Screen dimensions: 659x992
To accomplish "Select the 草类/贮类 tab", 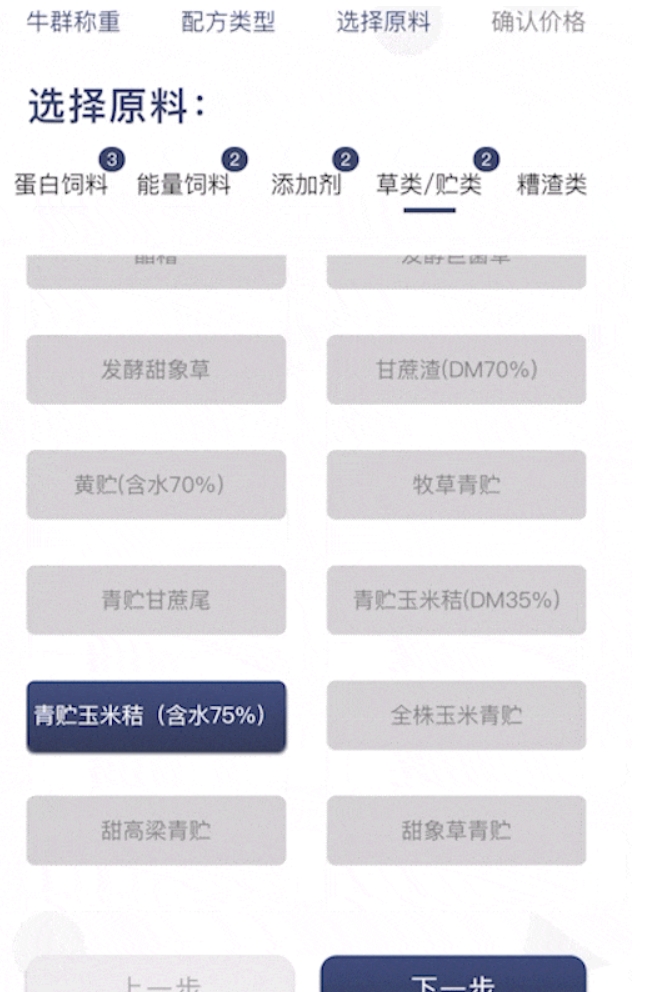I will coord(429,185).
